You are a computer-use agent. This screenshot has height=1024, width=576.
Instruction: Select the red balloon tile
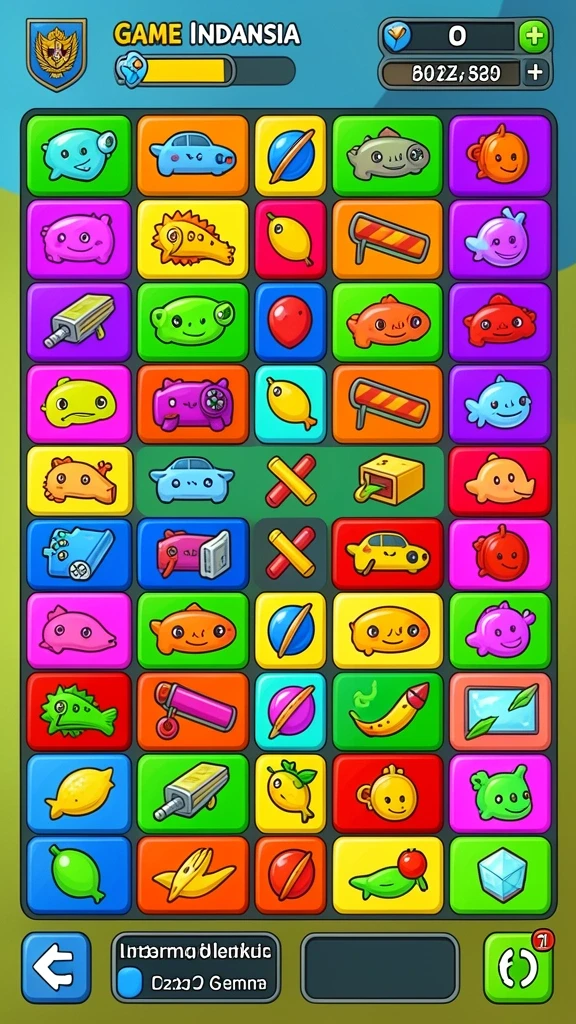[290, 322]
